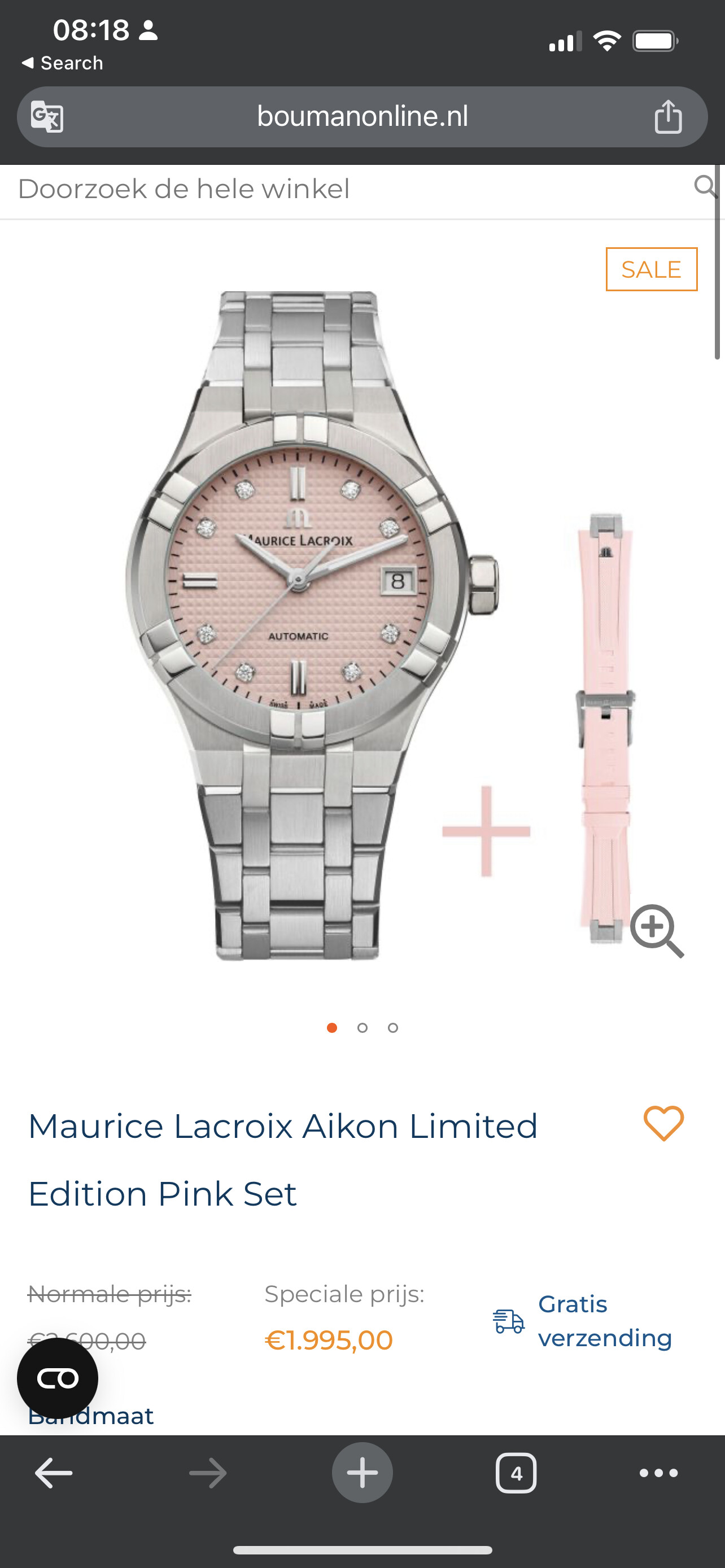The image size is (725, 1568).
Task: Return to Search via the status bar link
Action: (x=62, y=63)
